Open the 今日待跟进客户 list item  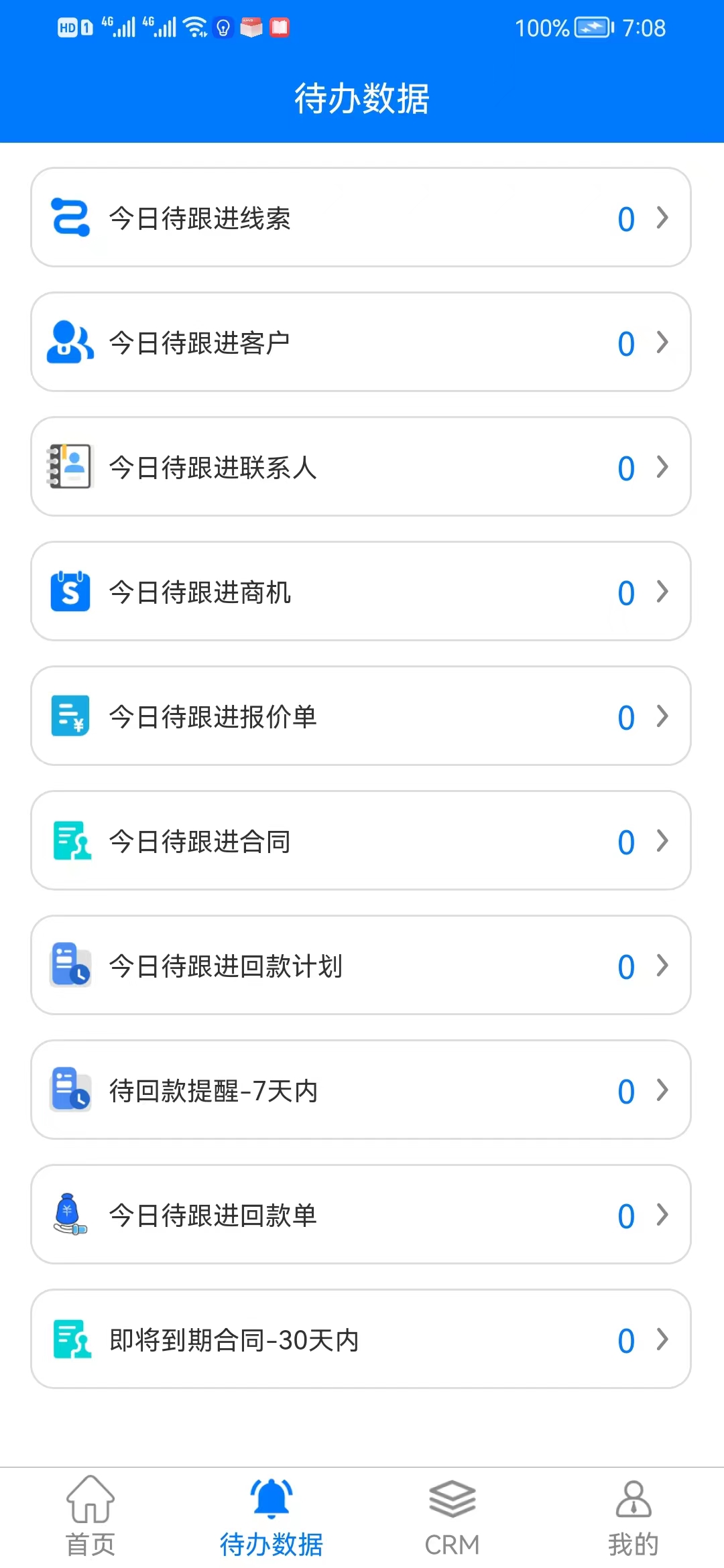tap(362, 342)
